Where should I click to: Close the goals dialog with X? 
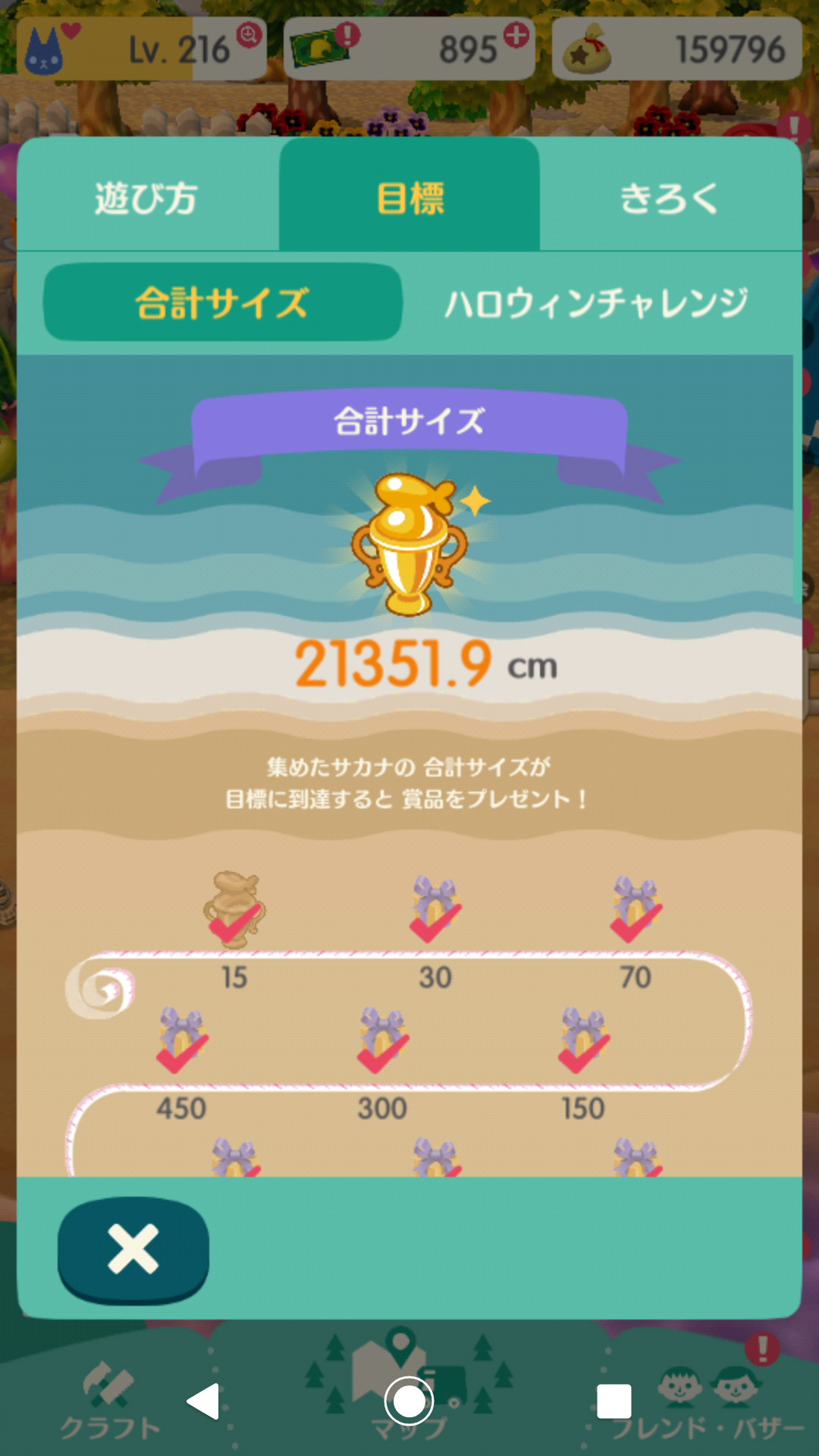[133, 1248]
